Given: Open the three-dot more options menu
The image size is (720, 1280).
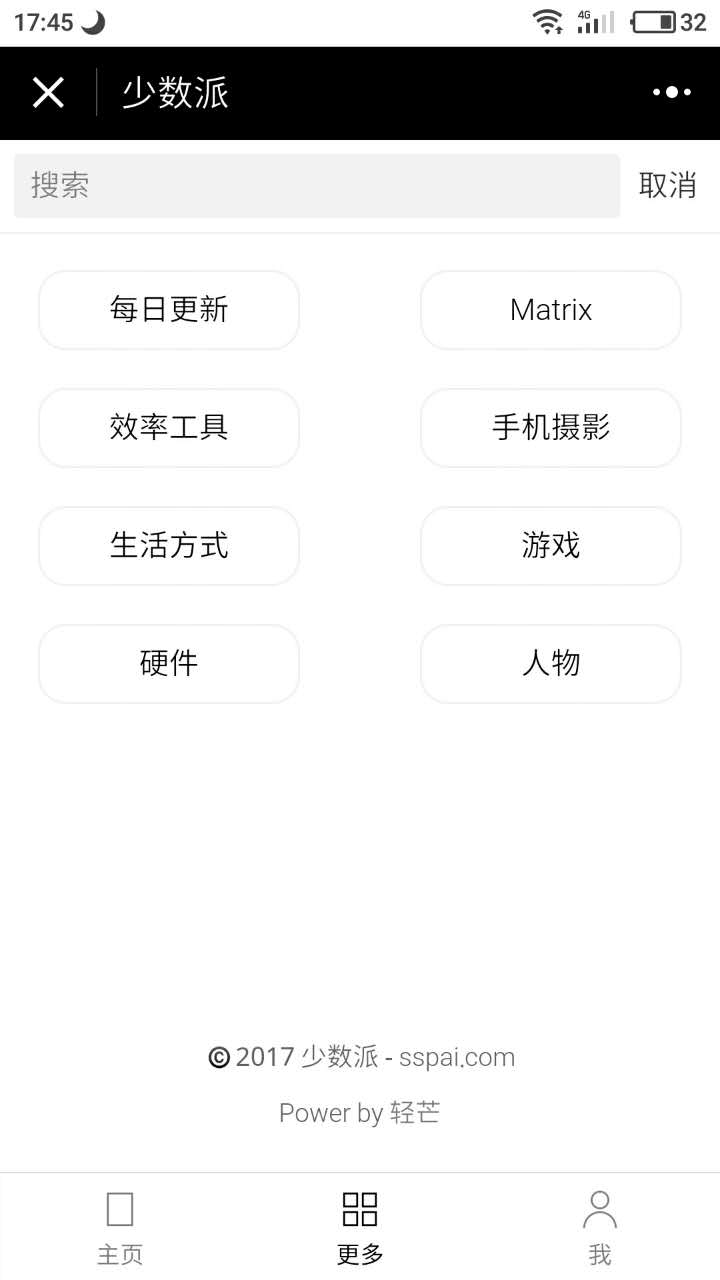Looking at the screenshot, I should point(672,93).
